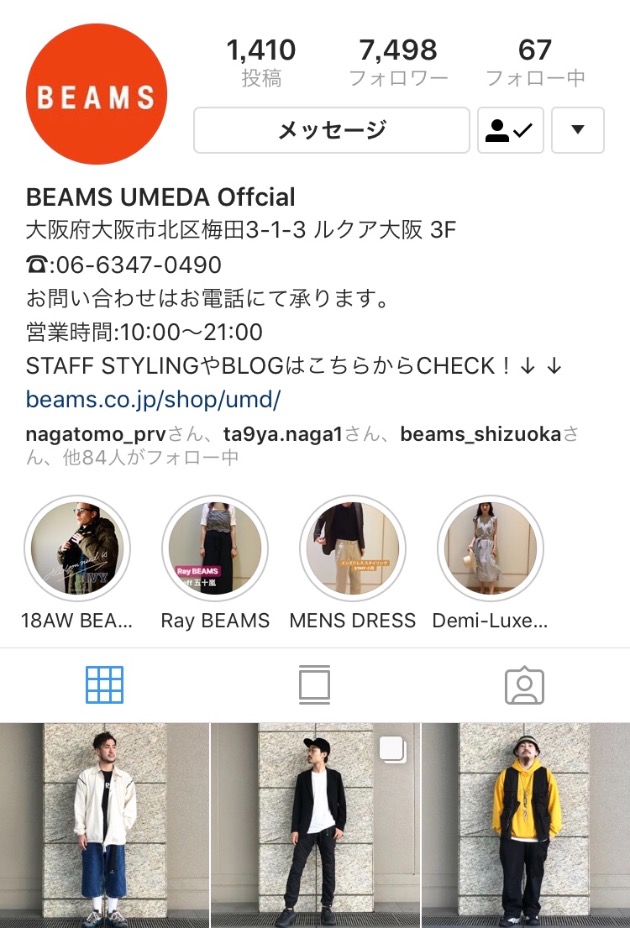Open the beams.co.jp/shop/umd/ link
Screen dimensions: 630x928
153,400
